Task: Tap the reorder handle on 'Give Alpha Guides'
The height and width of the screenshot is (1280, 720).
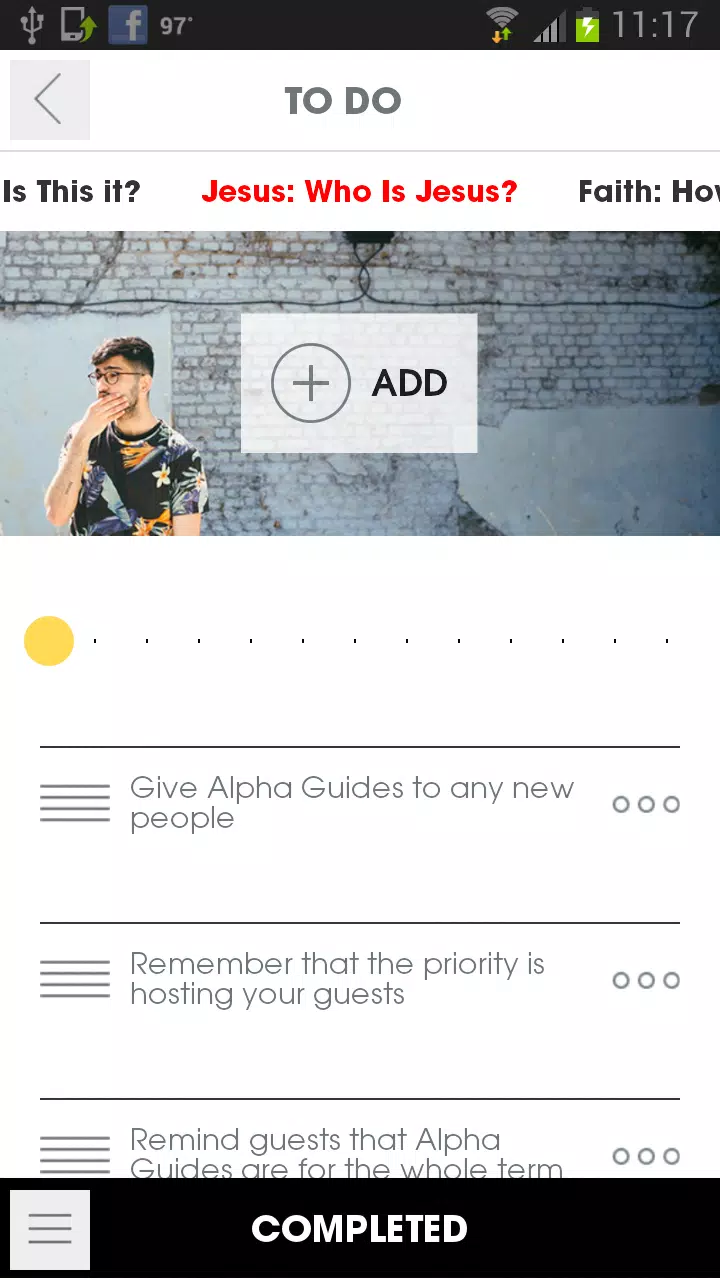Action: 75,803
